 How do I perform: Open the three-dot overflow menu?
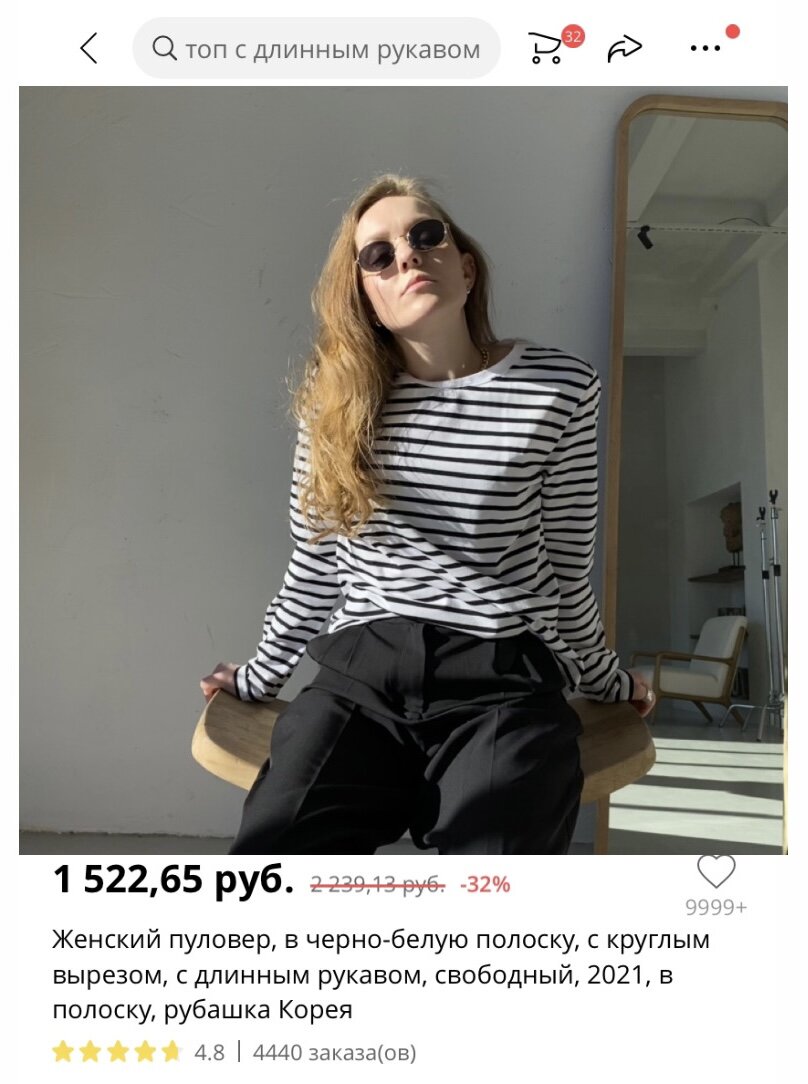tap(705, 48)
